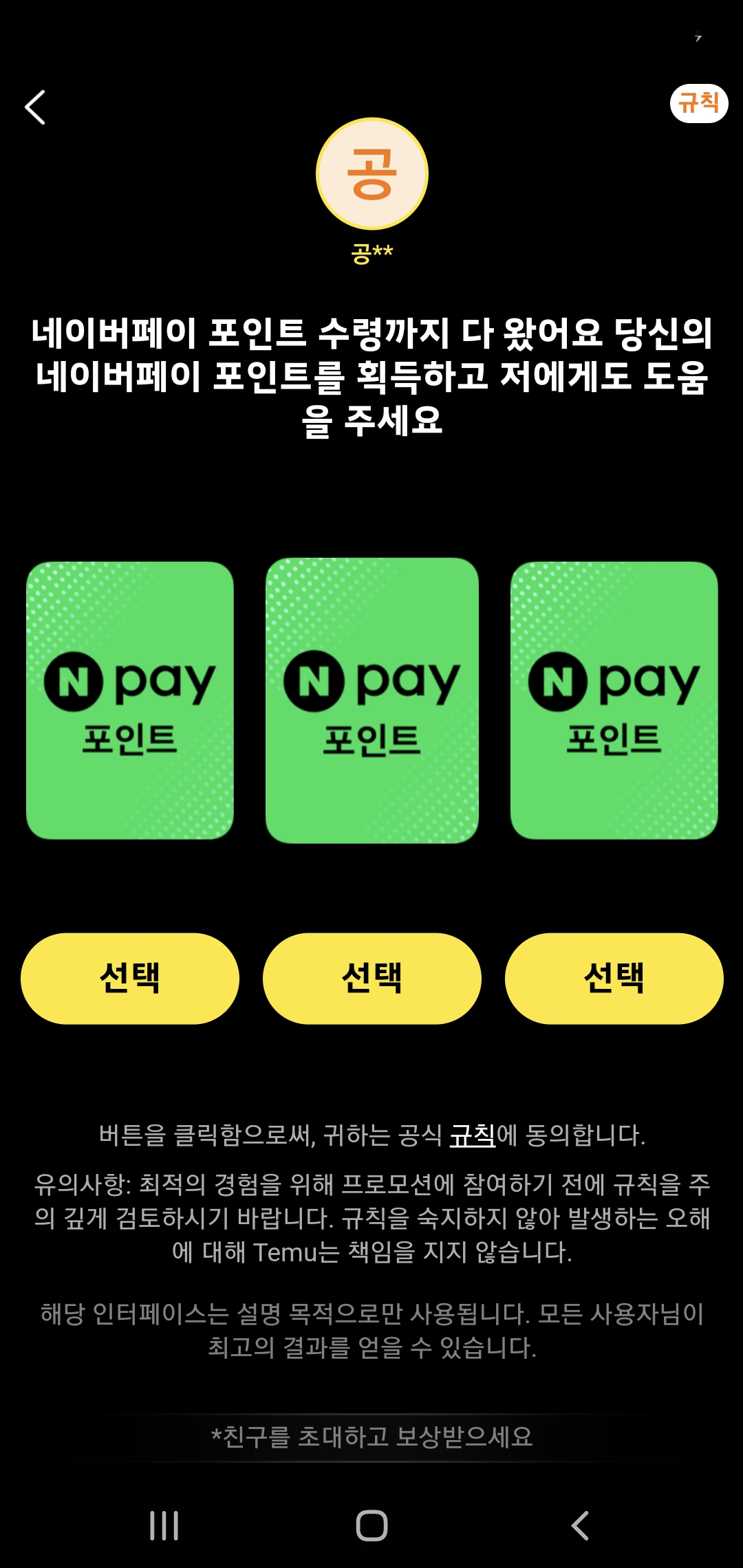
Task: Go back using the top-left arrow
Action: pos(35,107)
